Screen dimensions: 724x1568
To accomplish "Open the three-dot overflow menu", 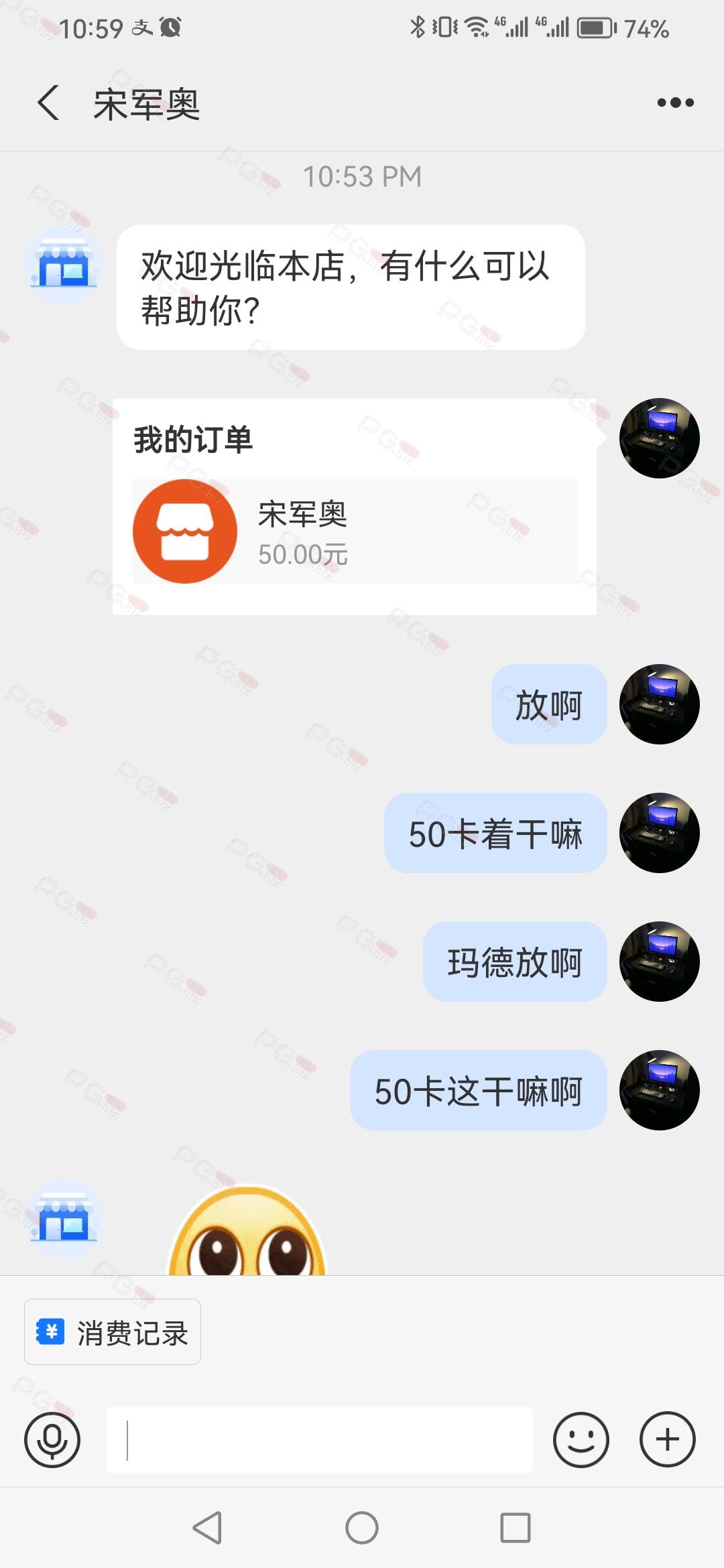I will [675, 103].
